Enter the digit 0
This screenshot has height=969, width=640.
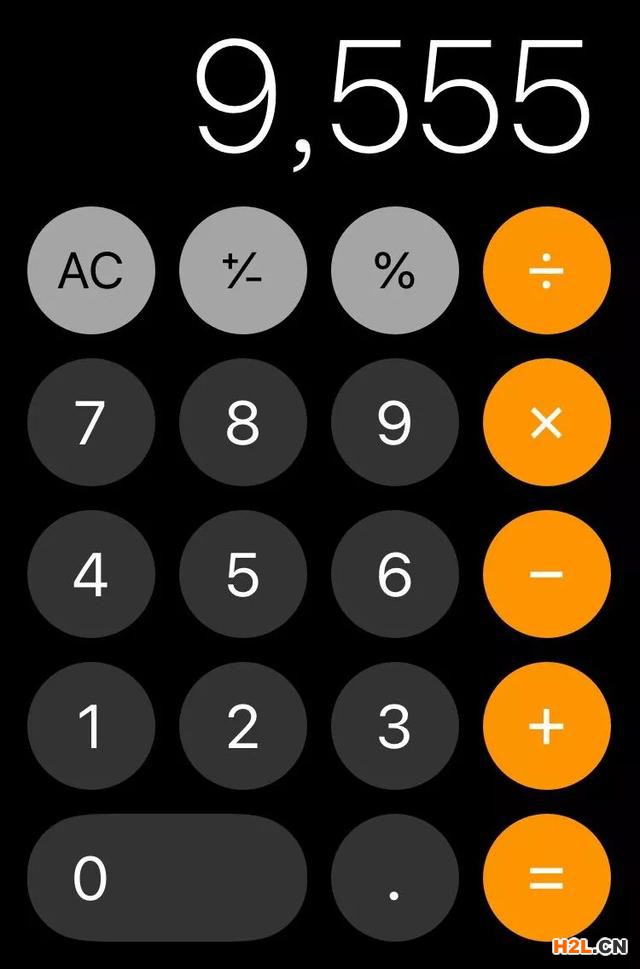167,878
